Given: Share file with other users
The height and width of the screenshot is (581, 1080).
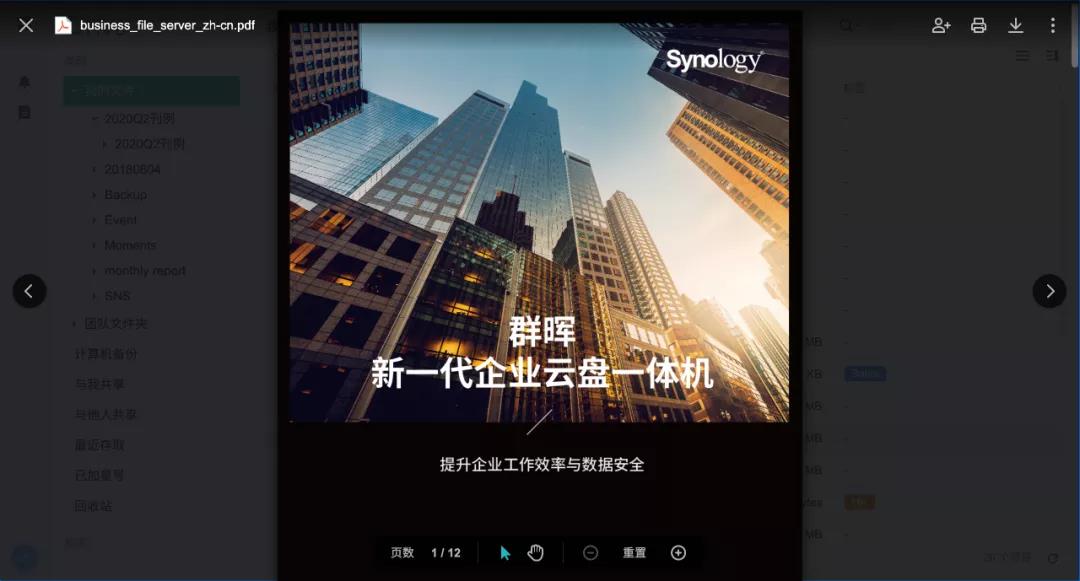Looking at the screenshot, I should pyautogui.click(x=941, y=25).
